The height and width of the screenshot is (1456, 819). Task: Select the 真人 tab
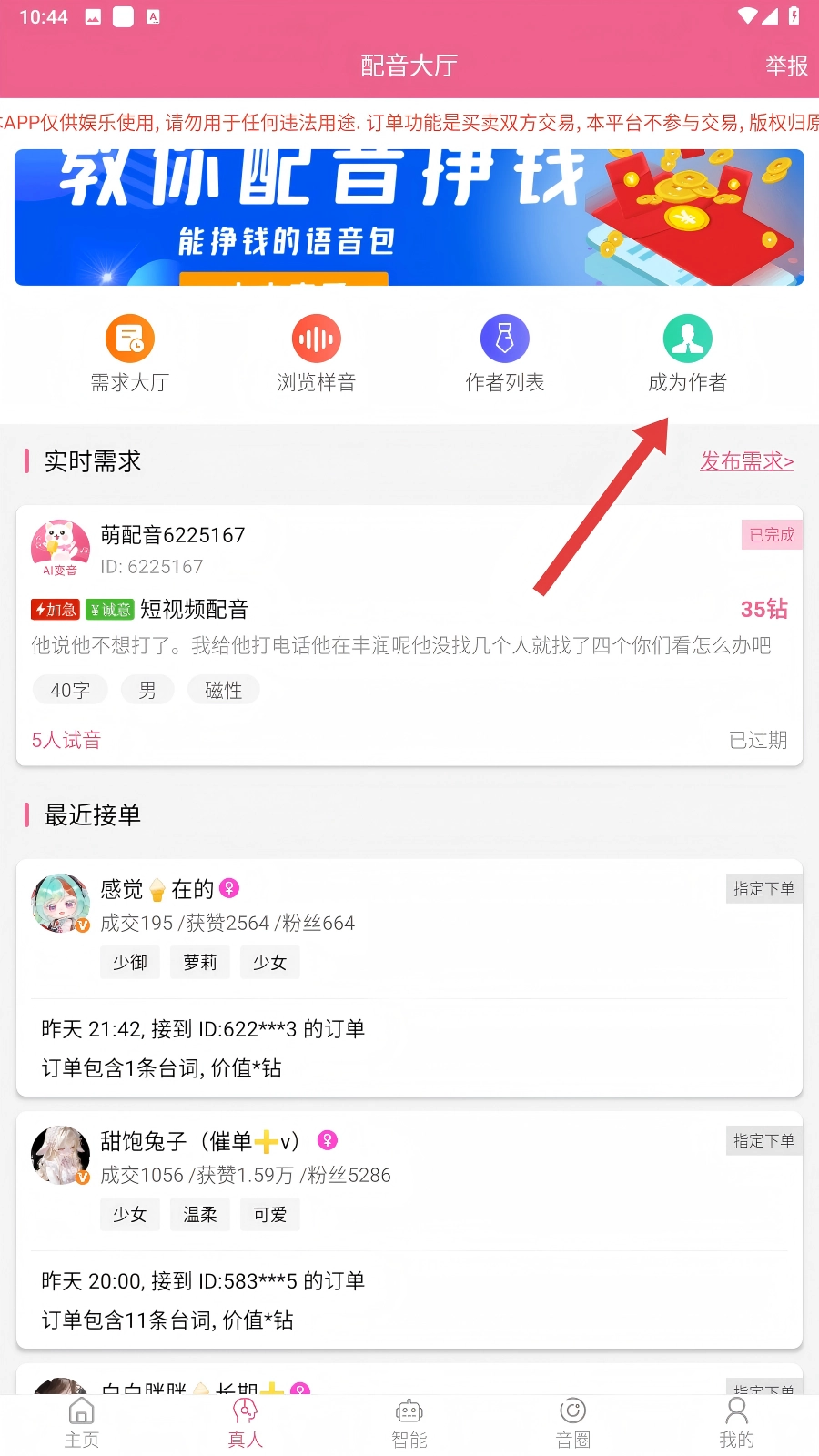click(246, 1424)
